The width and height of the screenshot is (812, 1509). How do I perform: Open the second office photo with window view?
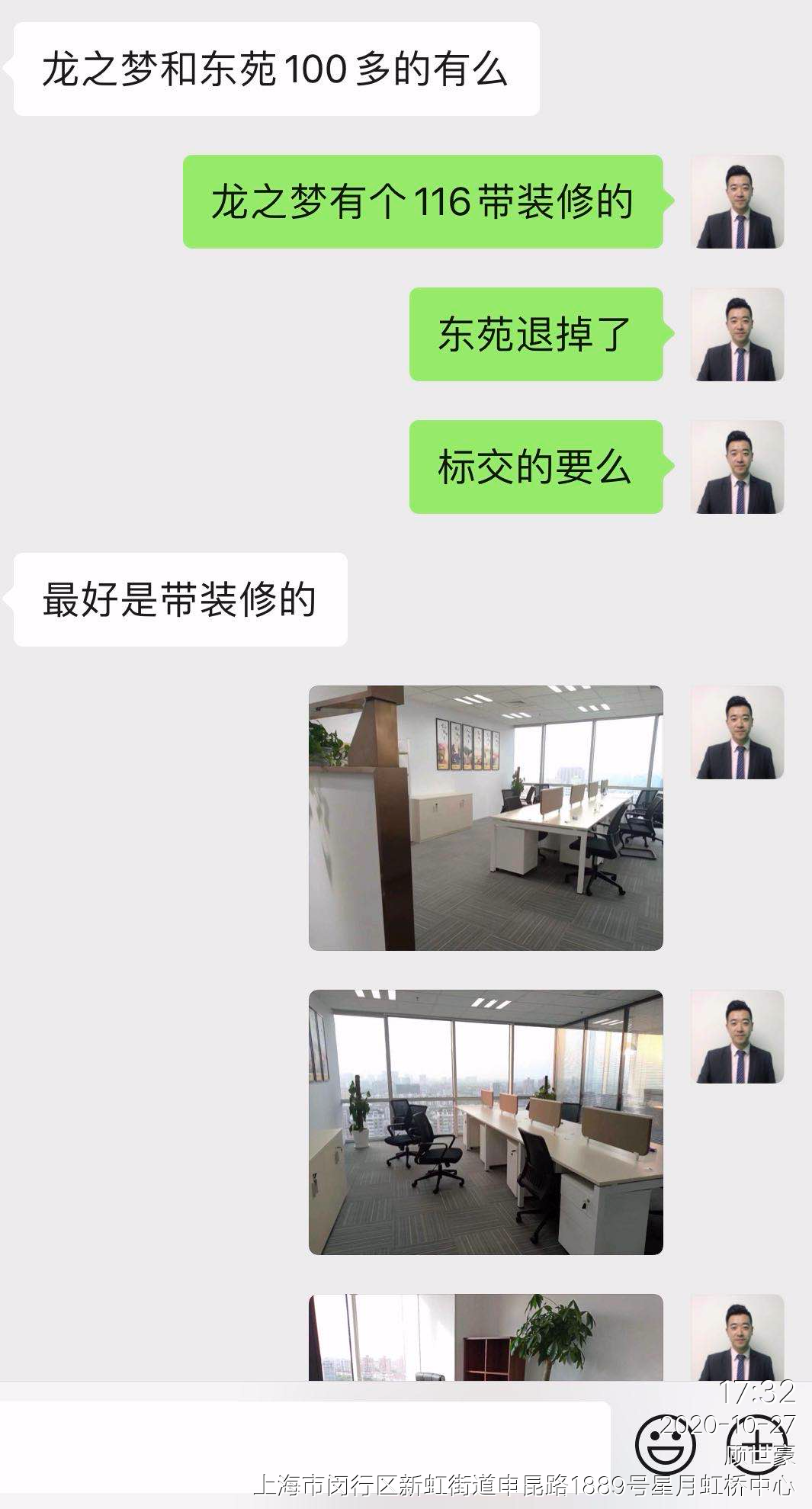point(486,1122)
